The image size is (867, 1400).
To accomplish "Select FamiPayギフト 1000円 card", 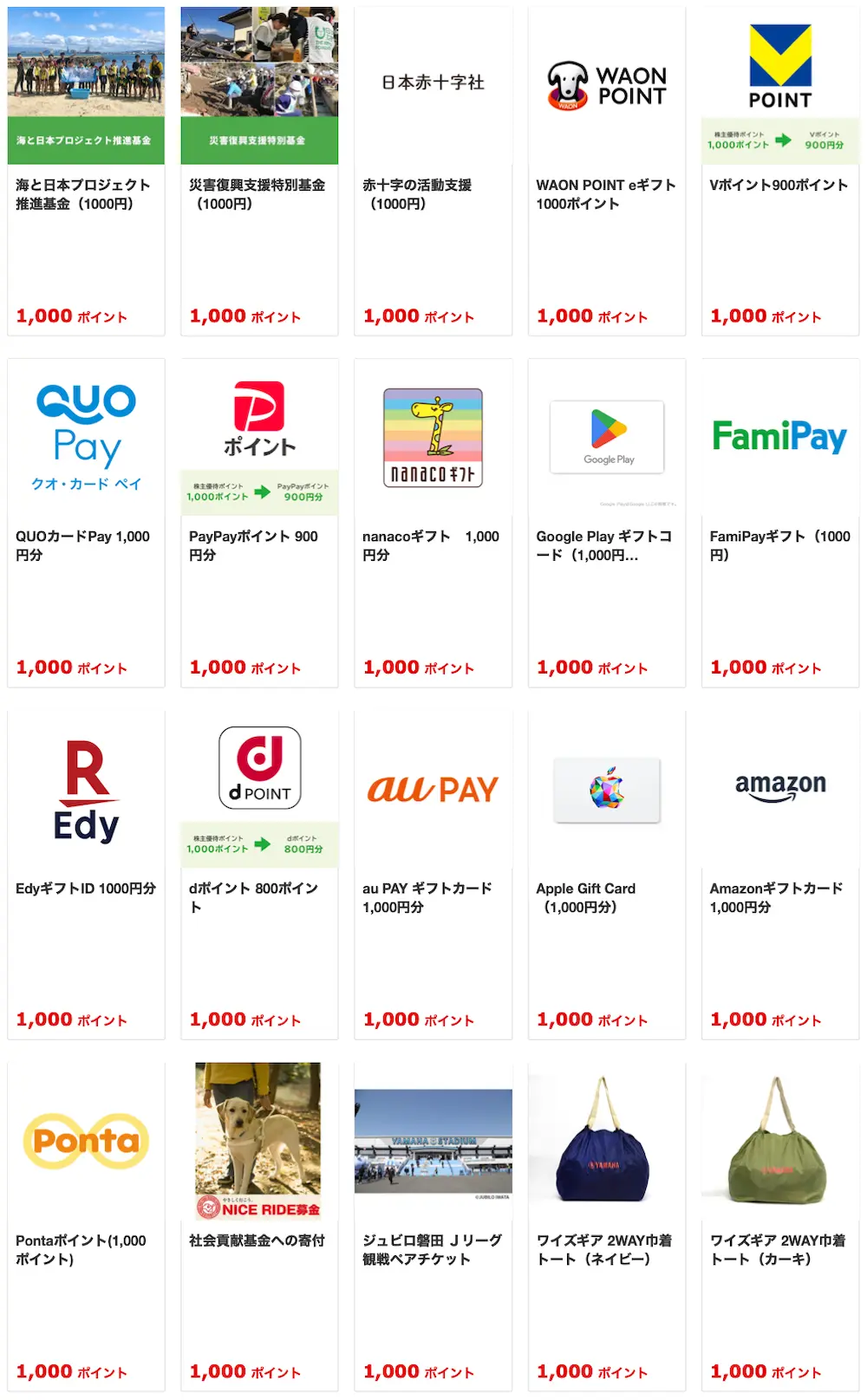I will pos(779,524).
